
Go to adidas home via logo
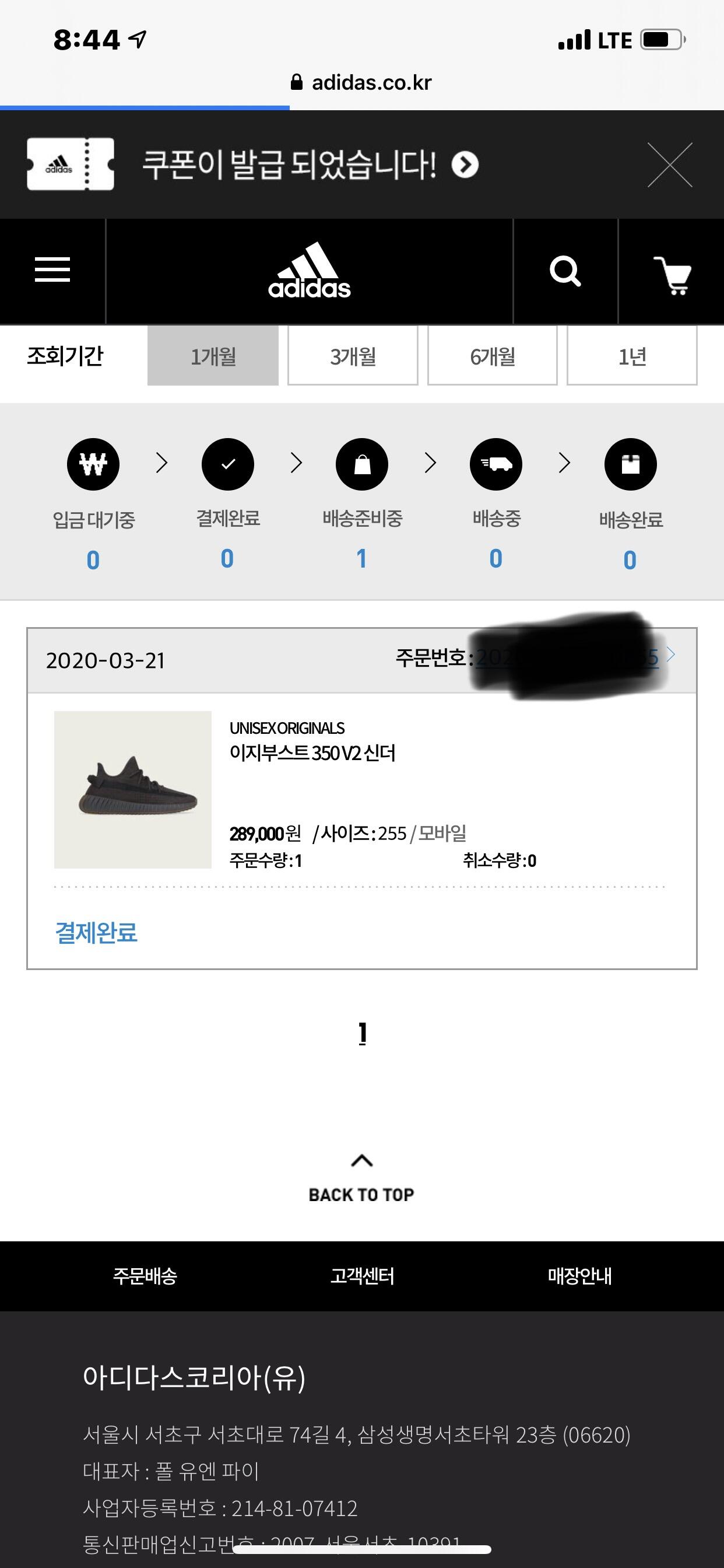click(309, 271)
